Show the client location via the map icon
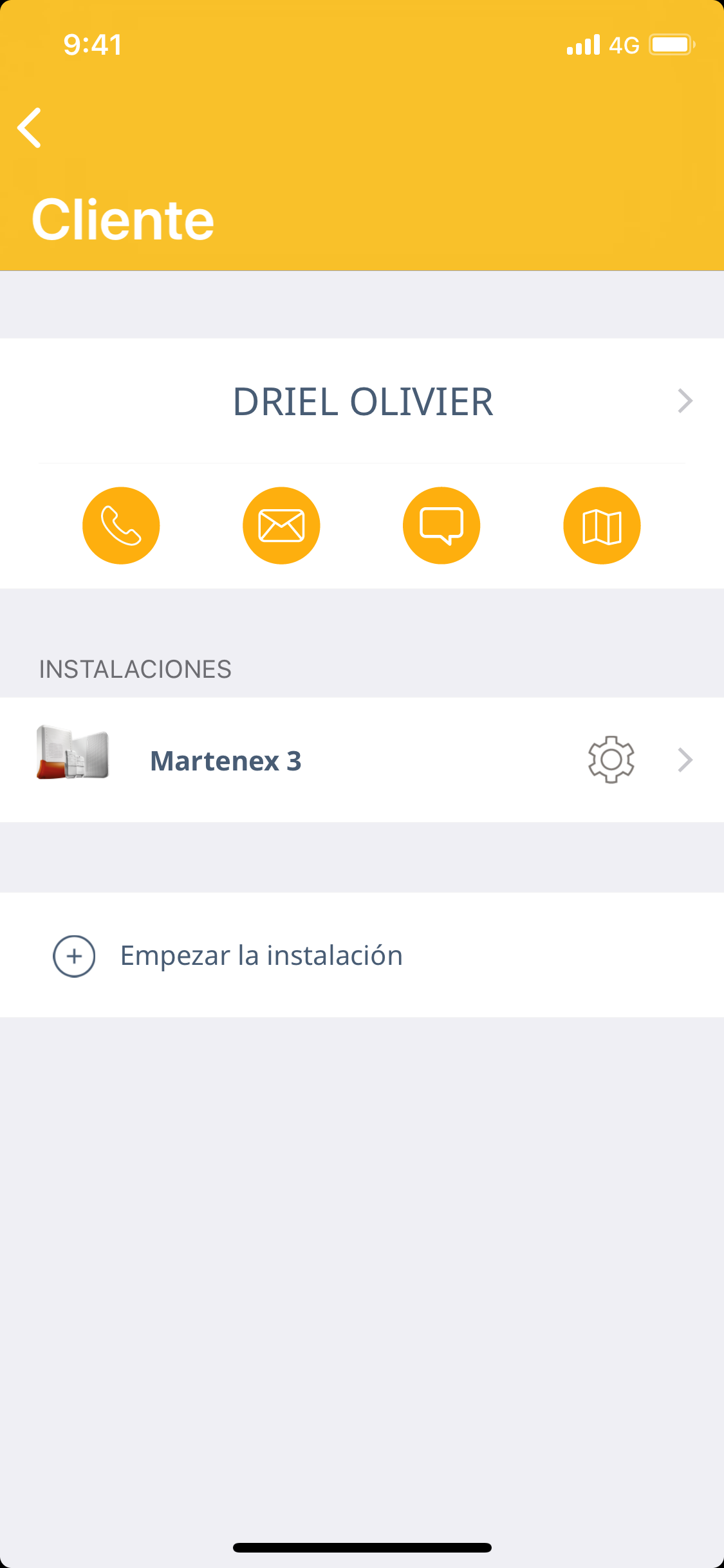This screenshot has width=724, height=1568. pyautogui.click(x=602, y=526)
